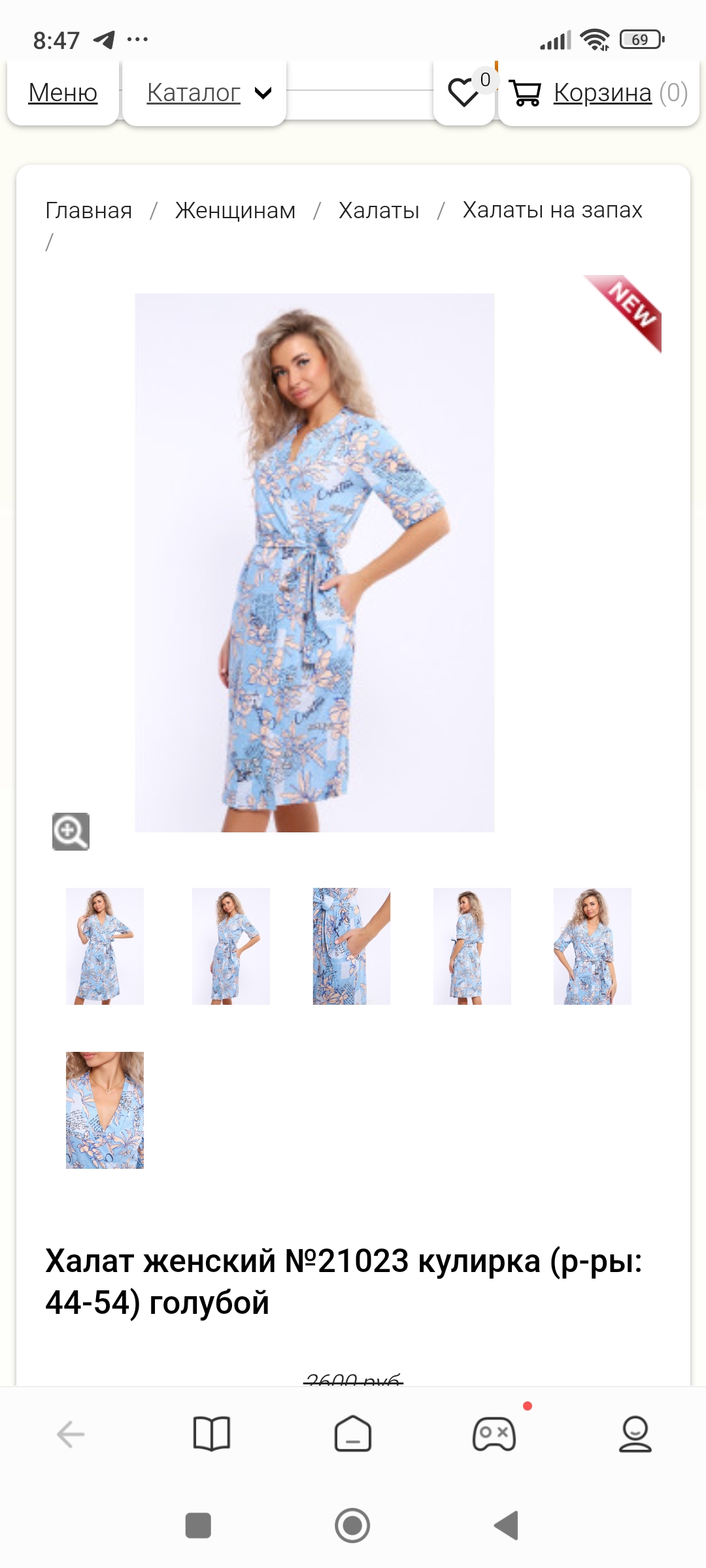
Task: Open the favorites heart icon
Action: [463, 92]
